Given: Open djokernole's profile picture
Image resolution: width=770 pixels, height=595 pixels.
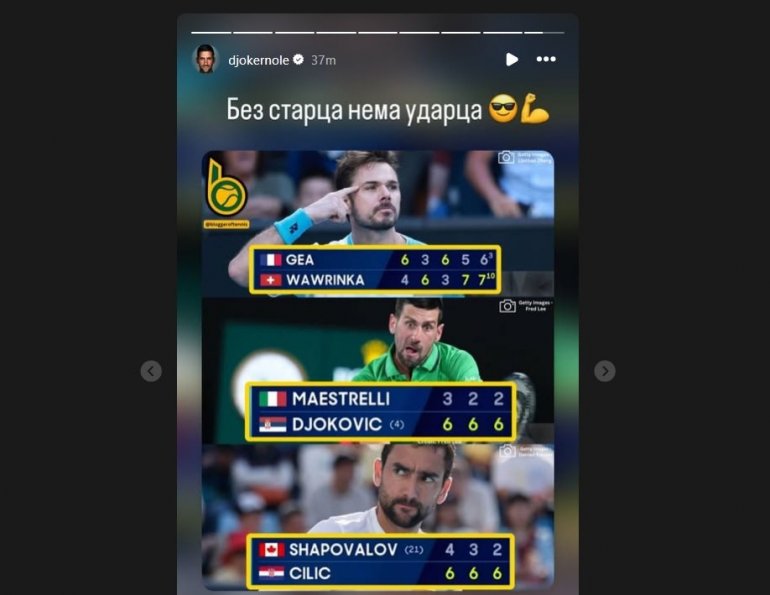Looking at the screenshot, I should point(205,59).
